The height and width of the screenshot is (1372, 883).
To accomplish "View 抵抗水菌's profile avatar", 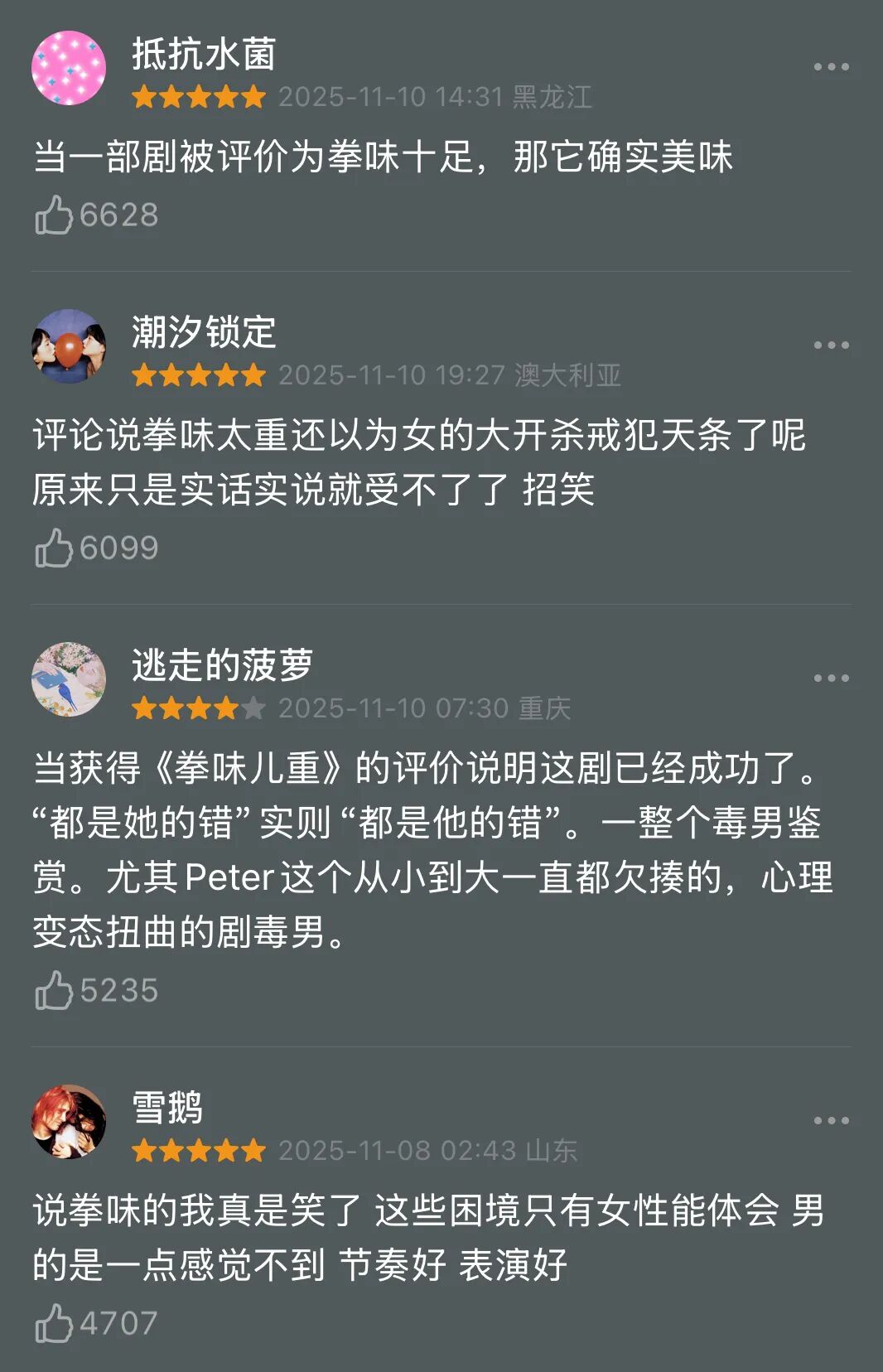I will point(69,68).
